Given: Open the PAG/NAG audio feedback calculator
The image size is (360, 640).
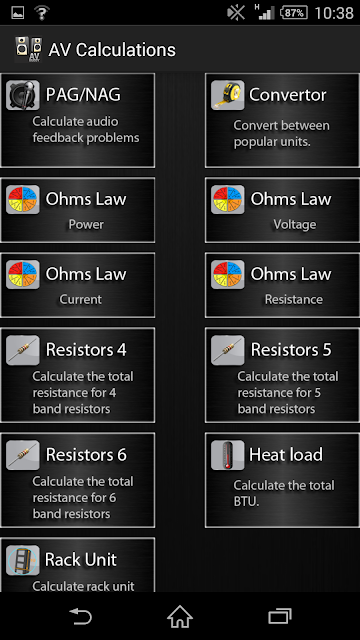Looking at the screenshot, I should [78, 120].
